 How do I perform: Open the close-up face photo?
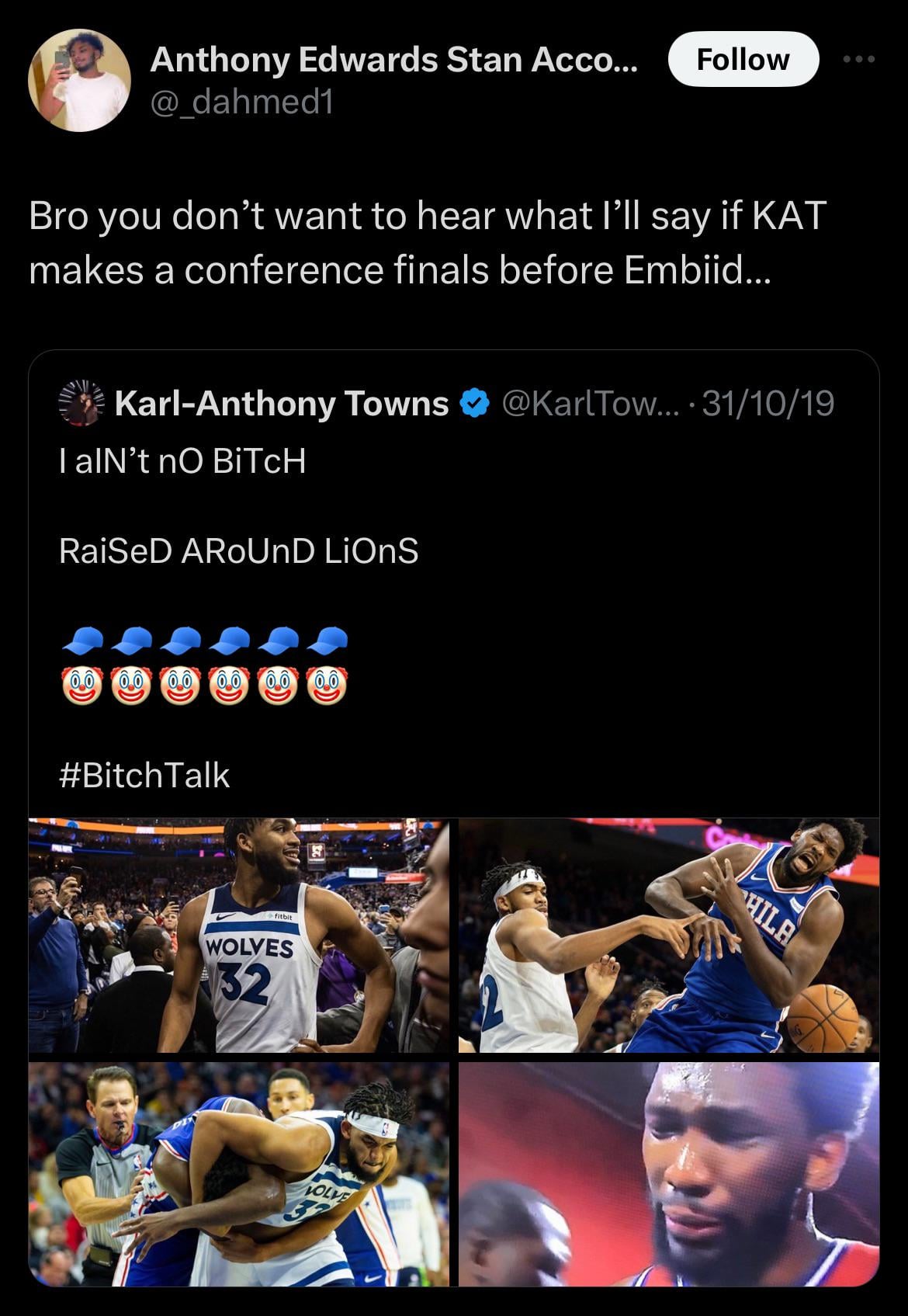click(x=668, y=1175)
